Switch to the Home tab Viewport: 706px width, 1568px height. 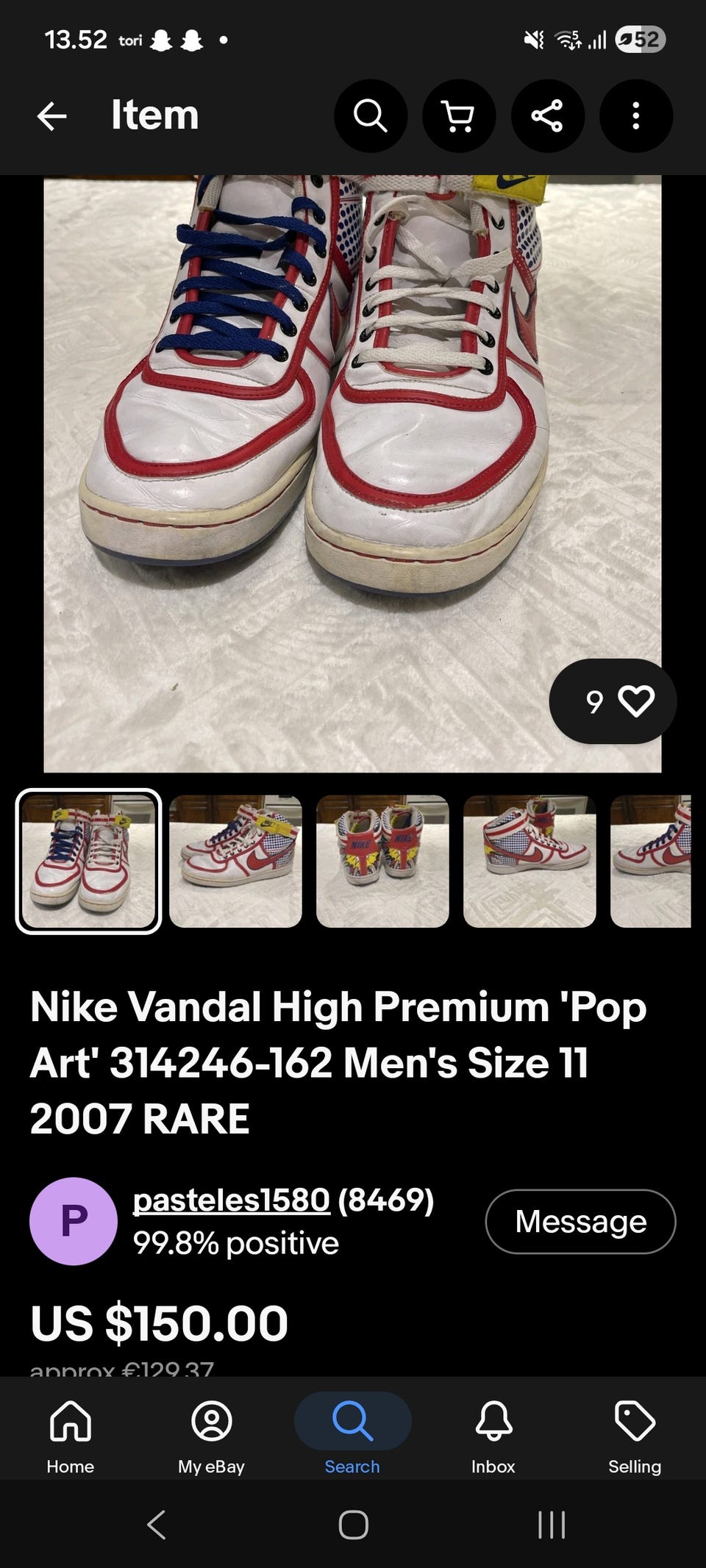coord(71,1434)
